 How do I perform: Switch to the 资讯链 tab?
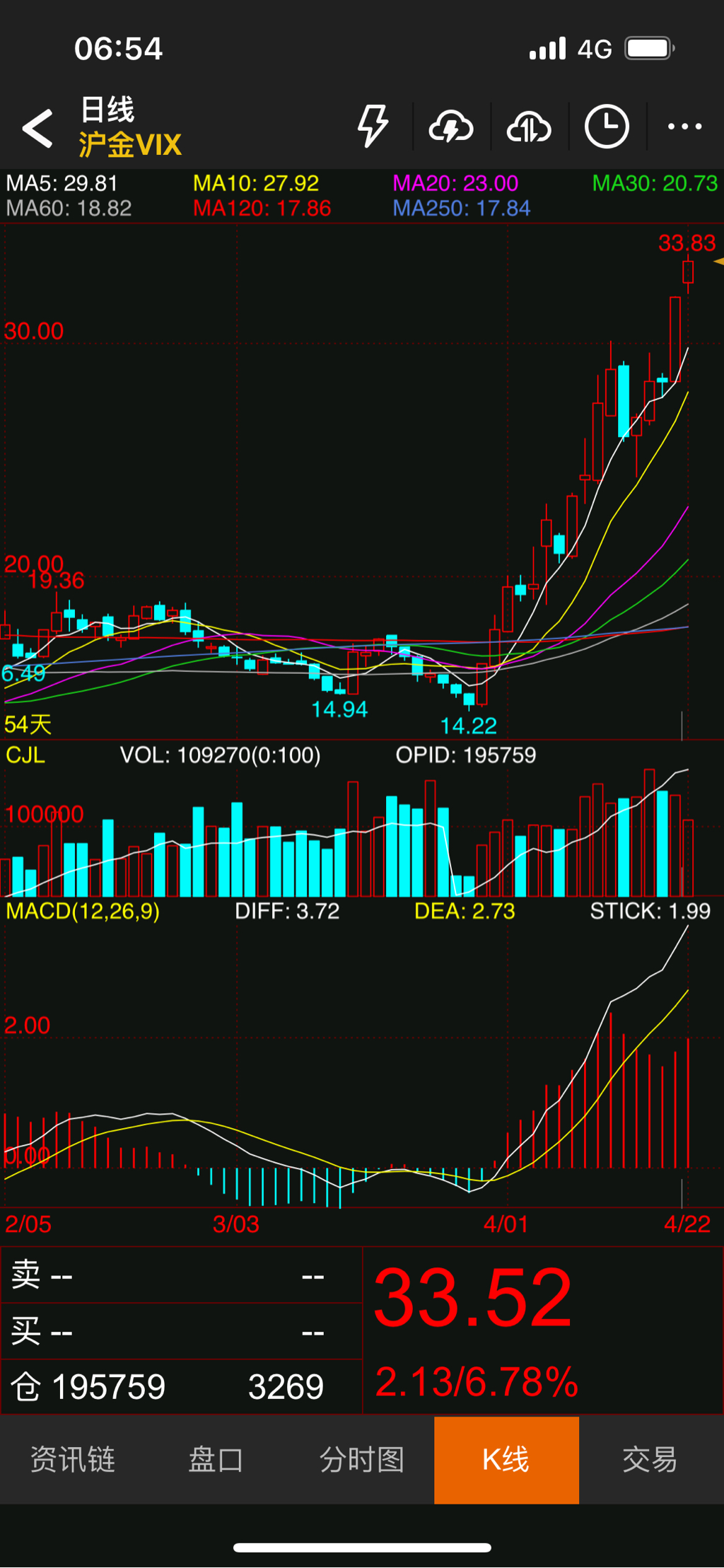pyautogui.click(x=72, y=1459)
